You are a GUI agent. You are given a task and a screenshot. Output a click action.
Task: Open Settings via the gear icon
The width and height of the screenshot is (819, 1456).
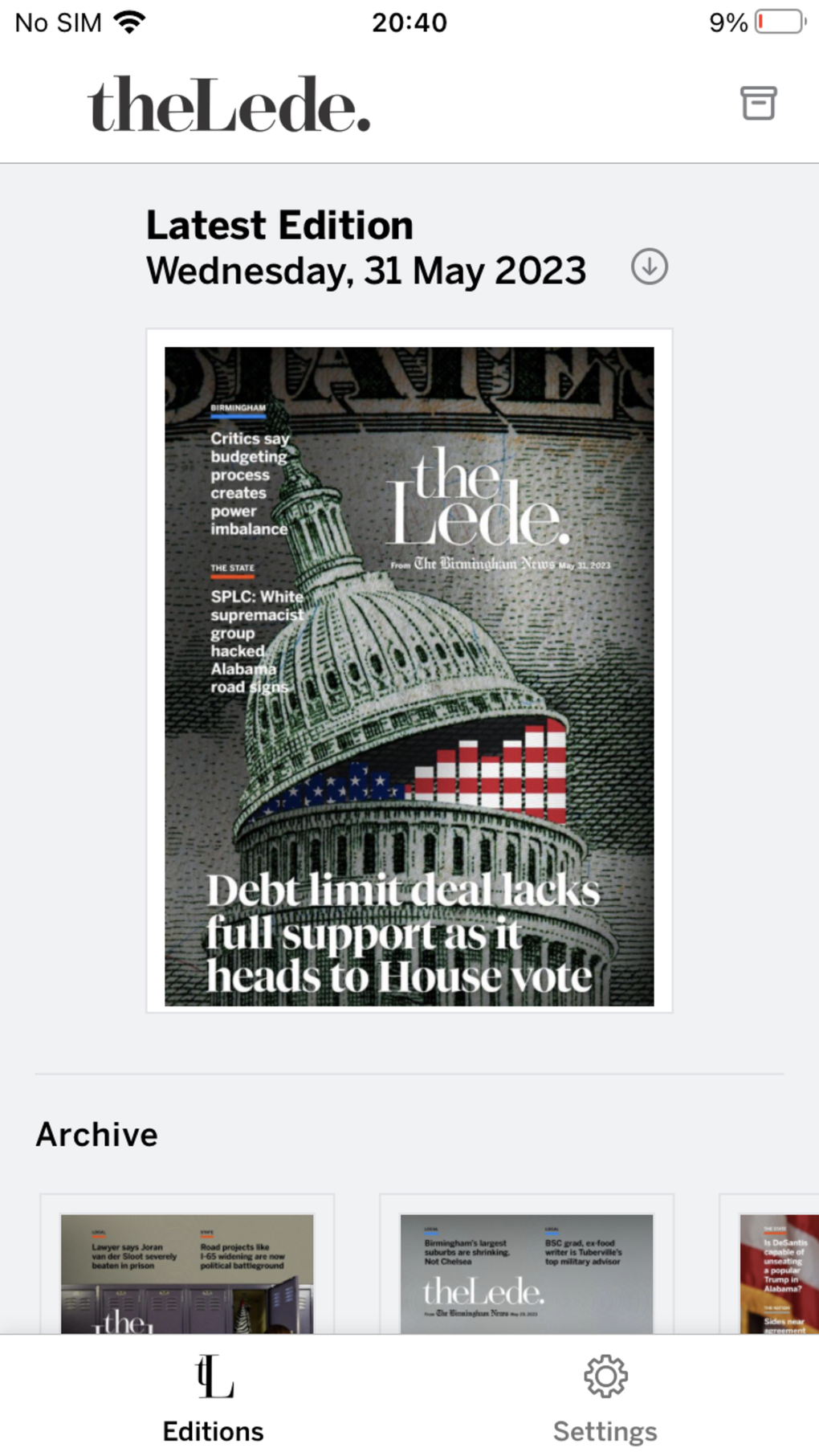[x=605, y=1376]
